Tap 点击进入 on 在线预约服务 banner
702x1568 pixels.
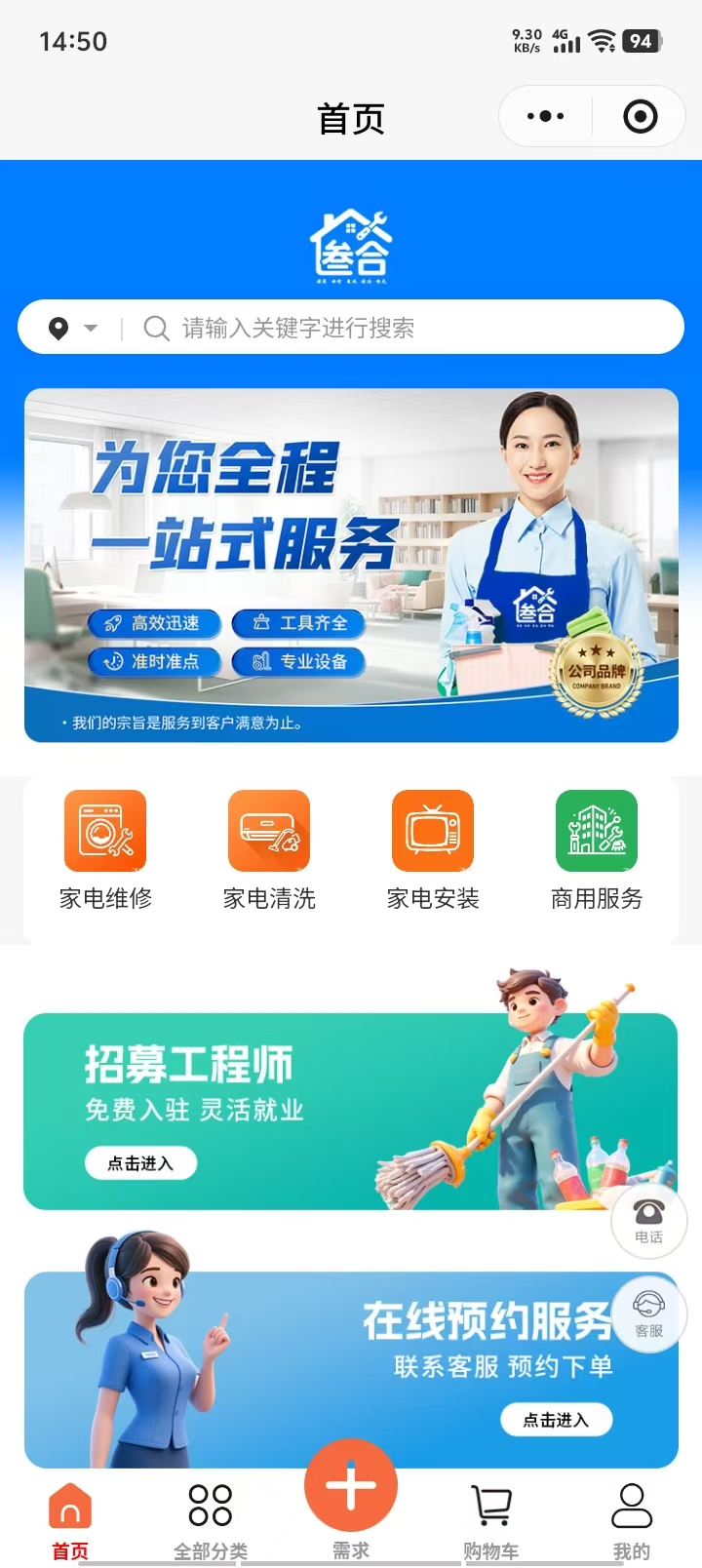click(556, 1420)
